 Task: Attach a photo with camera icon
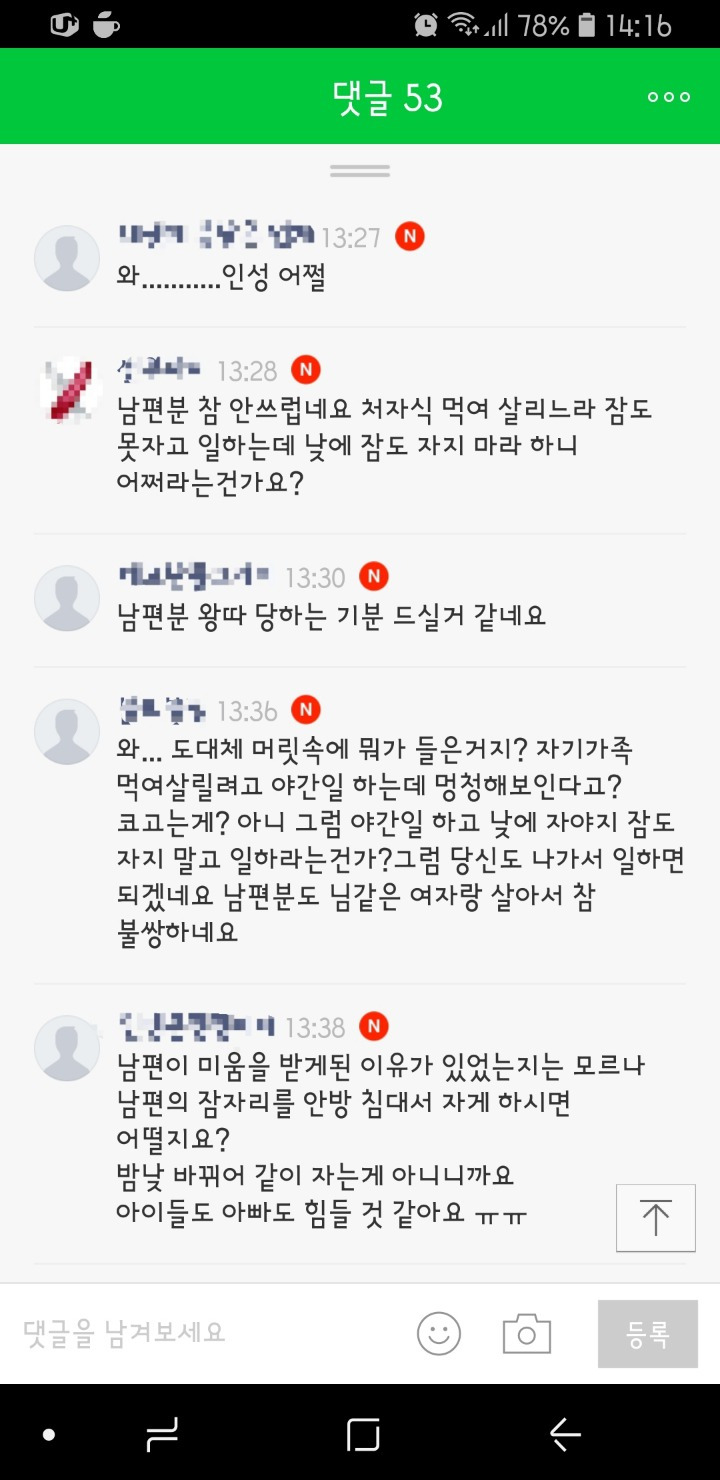[527, 1334]
